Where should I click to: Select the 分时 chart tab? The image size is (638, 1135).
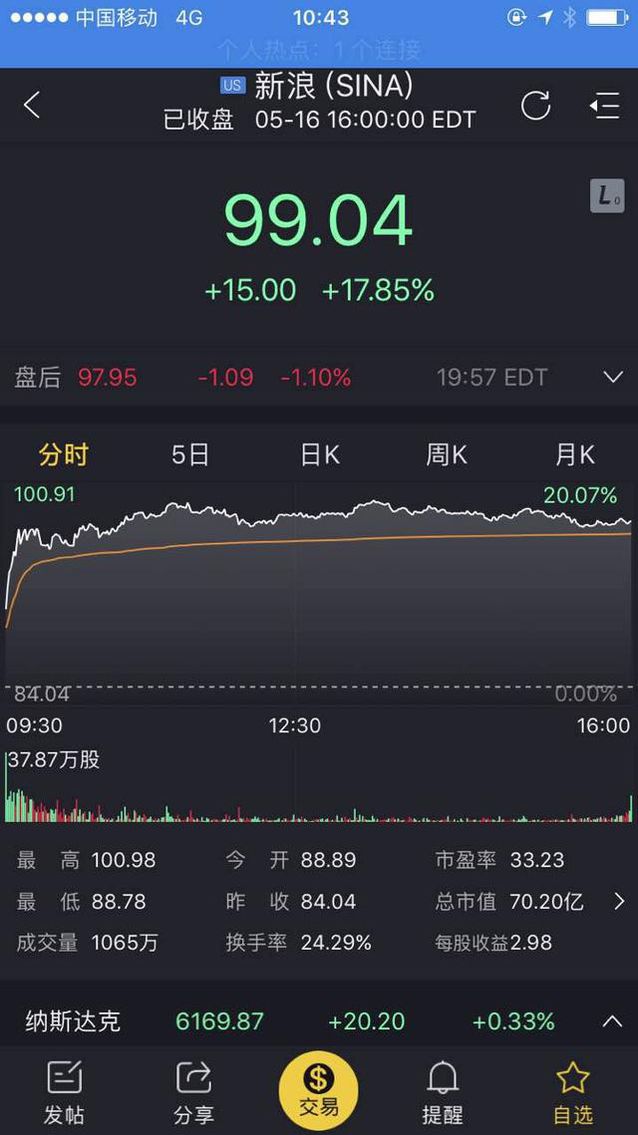point(64,455)
